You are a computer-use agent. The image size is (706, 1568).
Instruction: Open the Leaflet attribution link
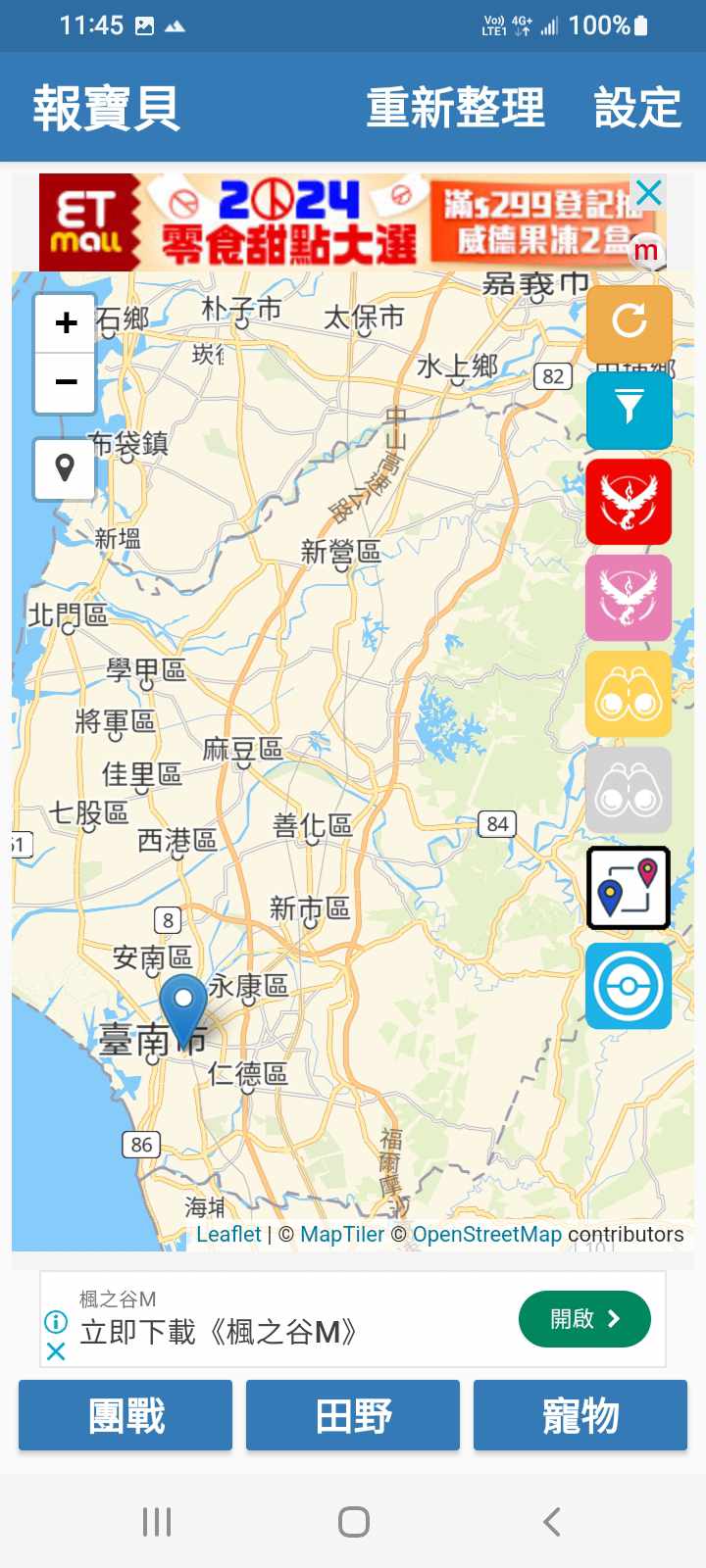[228, 1234]
